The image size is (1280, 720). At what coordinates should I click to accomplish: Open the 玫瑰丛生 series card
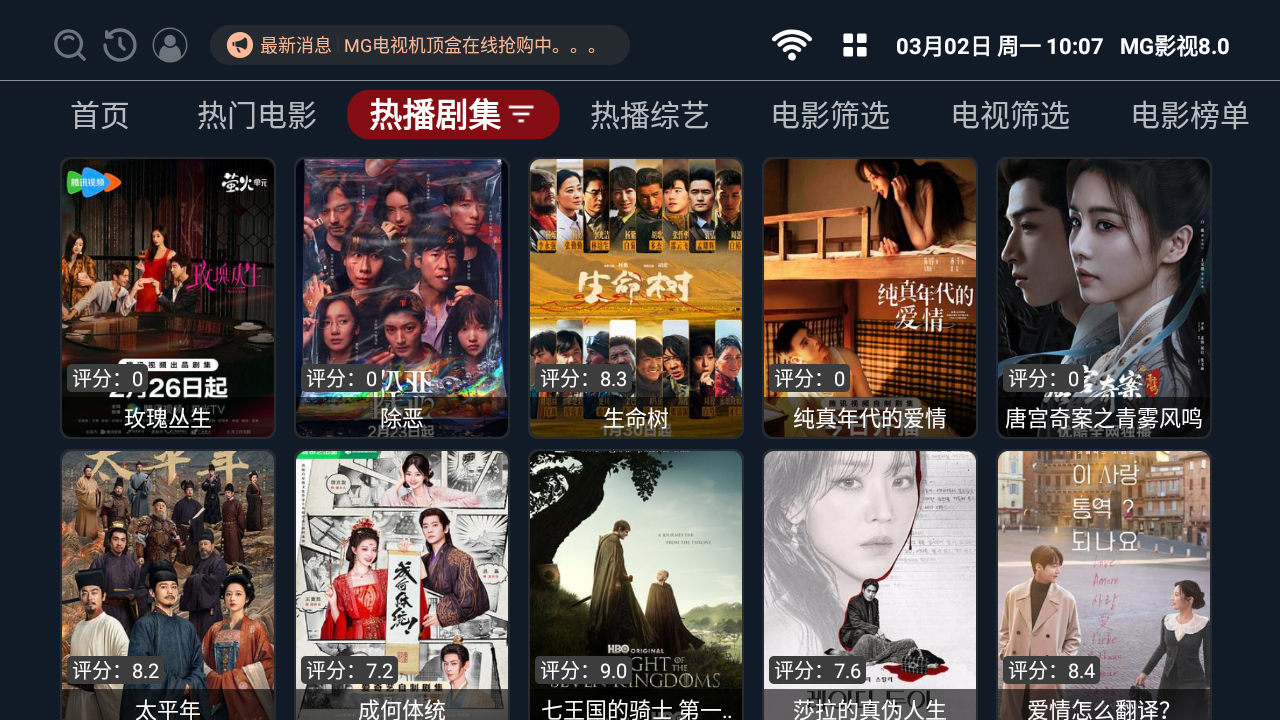pyautogui.click(x=168, y=297)
